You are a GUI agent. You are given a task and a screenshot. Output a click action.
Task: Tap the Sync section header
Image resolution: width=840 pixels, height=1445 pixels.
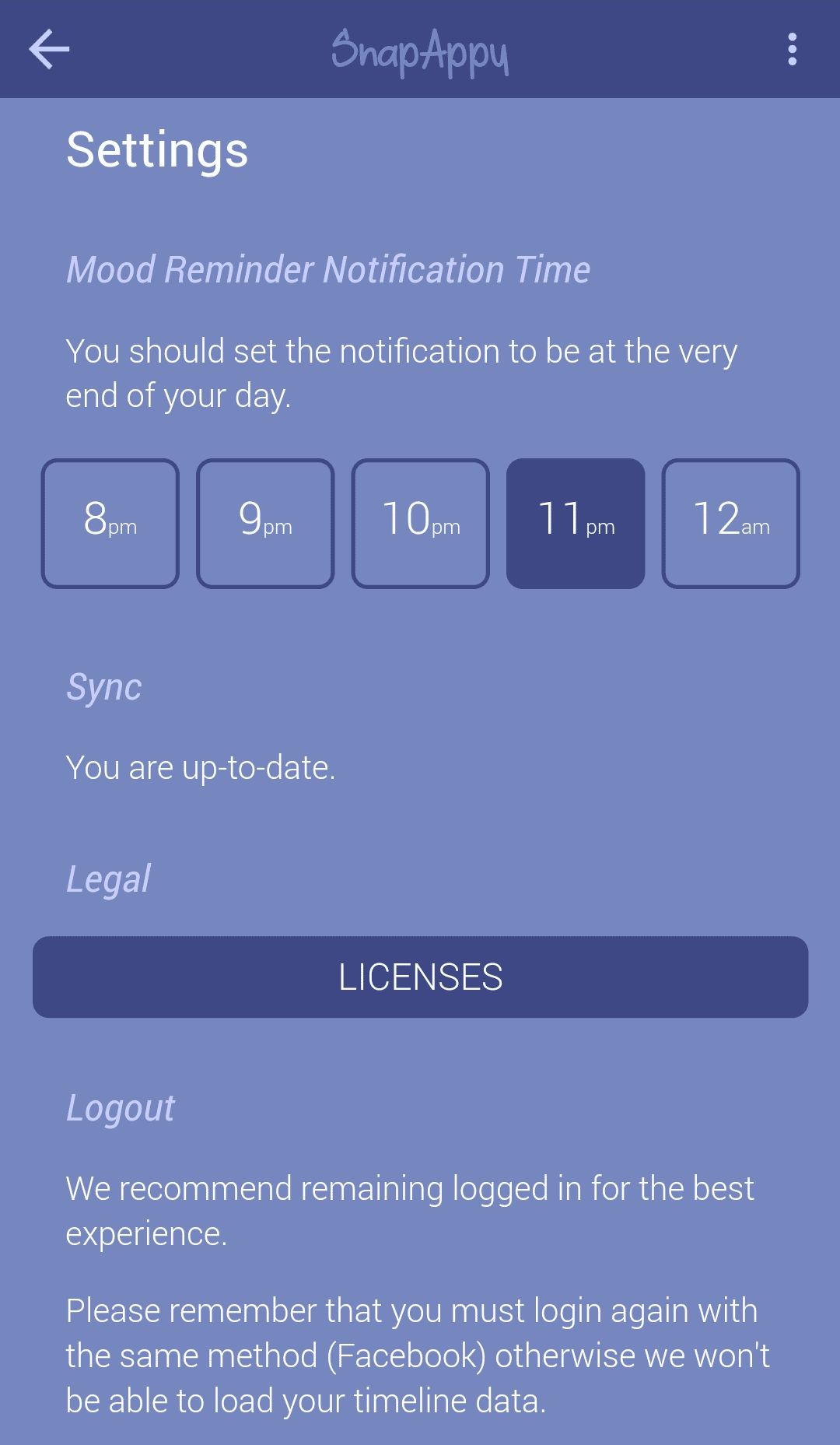(x=104, y=687)
